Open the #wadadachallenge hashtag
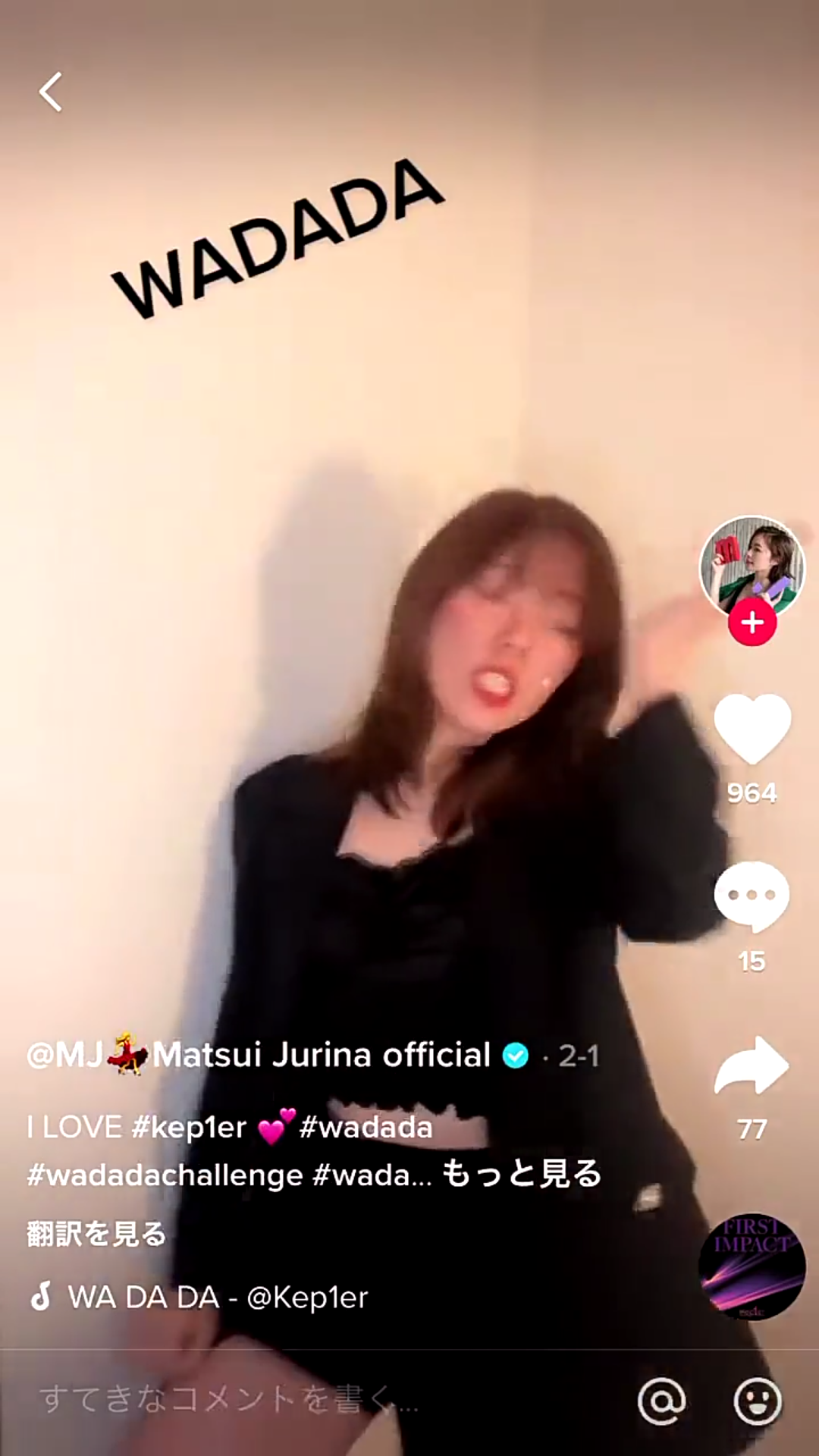Viewport: 819px width, 1456px height. click(165, 1175)
